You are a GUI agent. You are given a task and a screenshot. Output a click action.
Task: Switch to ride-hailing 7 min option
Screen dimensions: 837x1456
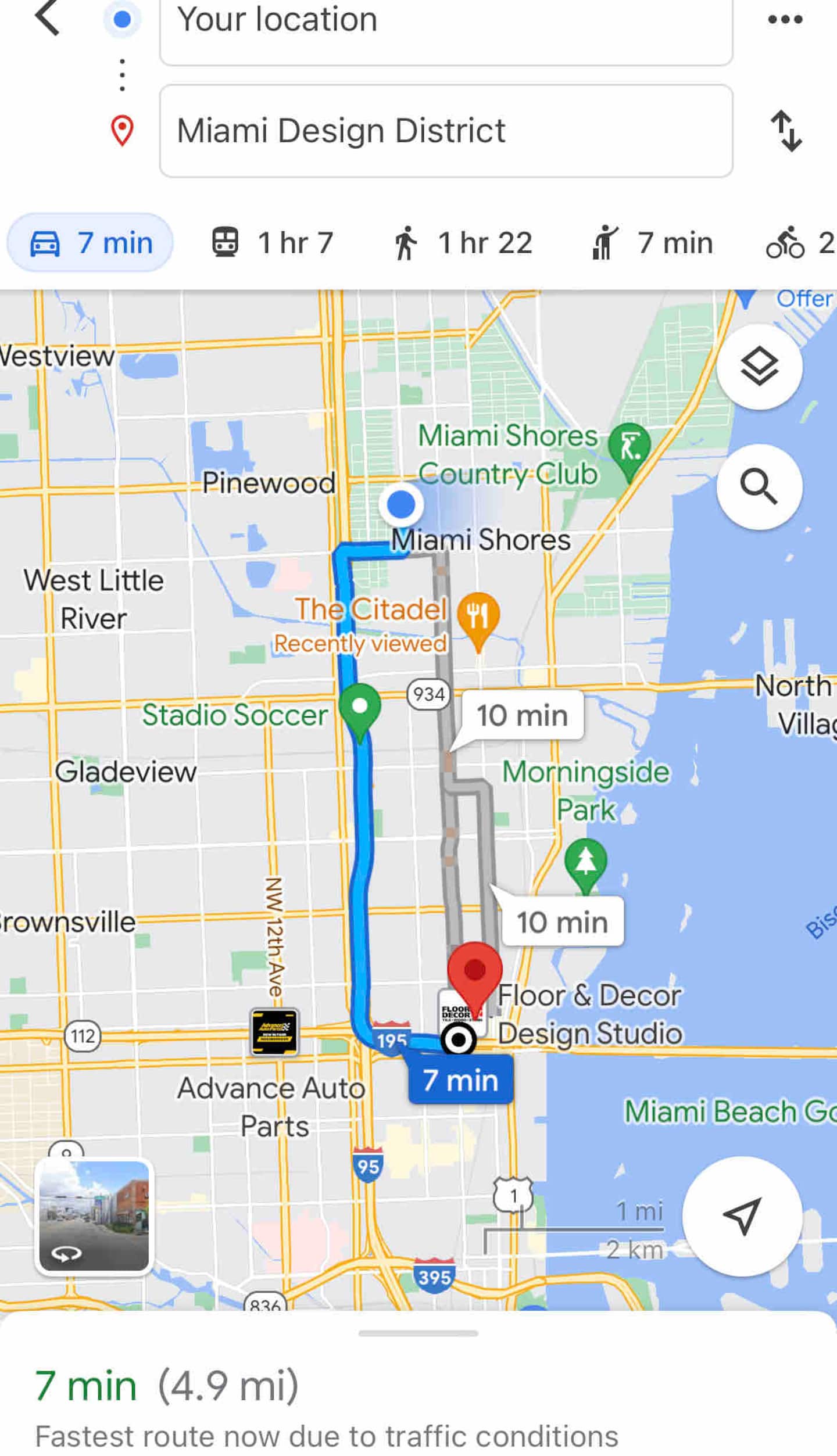pyautogui.click(x=652, y=242)
